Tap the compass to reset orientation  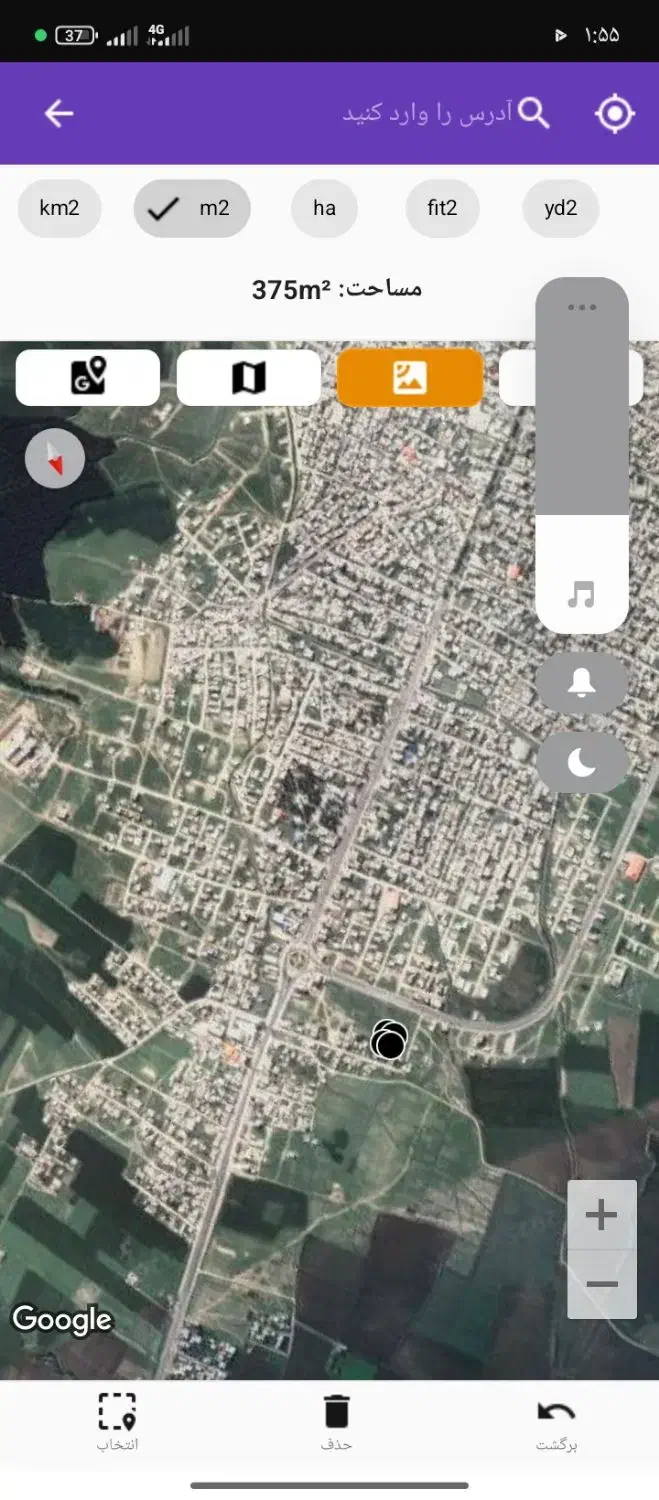point(55,458)
